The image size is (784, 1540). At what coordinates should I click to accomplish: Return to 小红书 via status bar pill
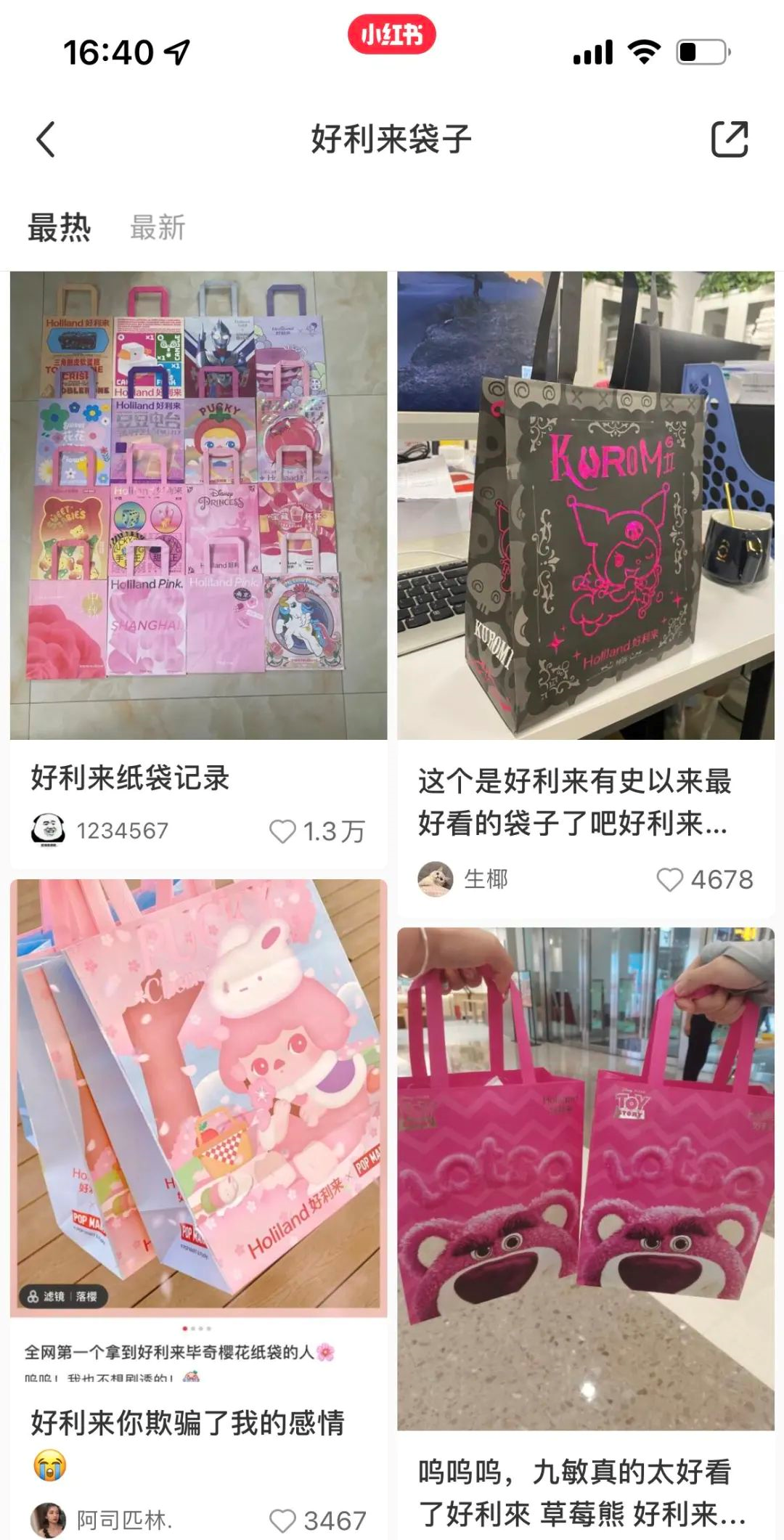point(391,34)
